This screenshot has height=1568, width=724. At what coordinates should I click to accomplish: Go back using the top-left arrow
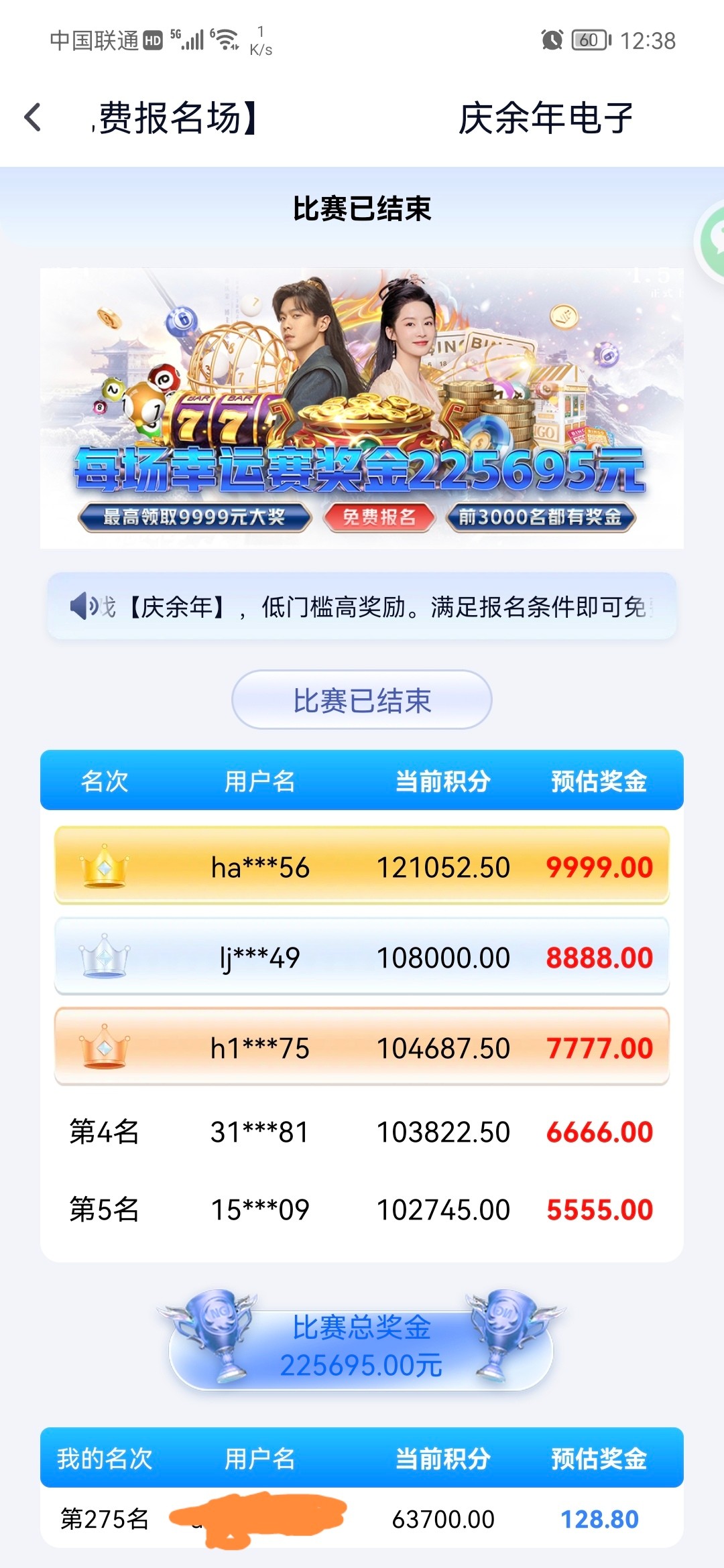click(x=32, y=117)
